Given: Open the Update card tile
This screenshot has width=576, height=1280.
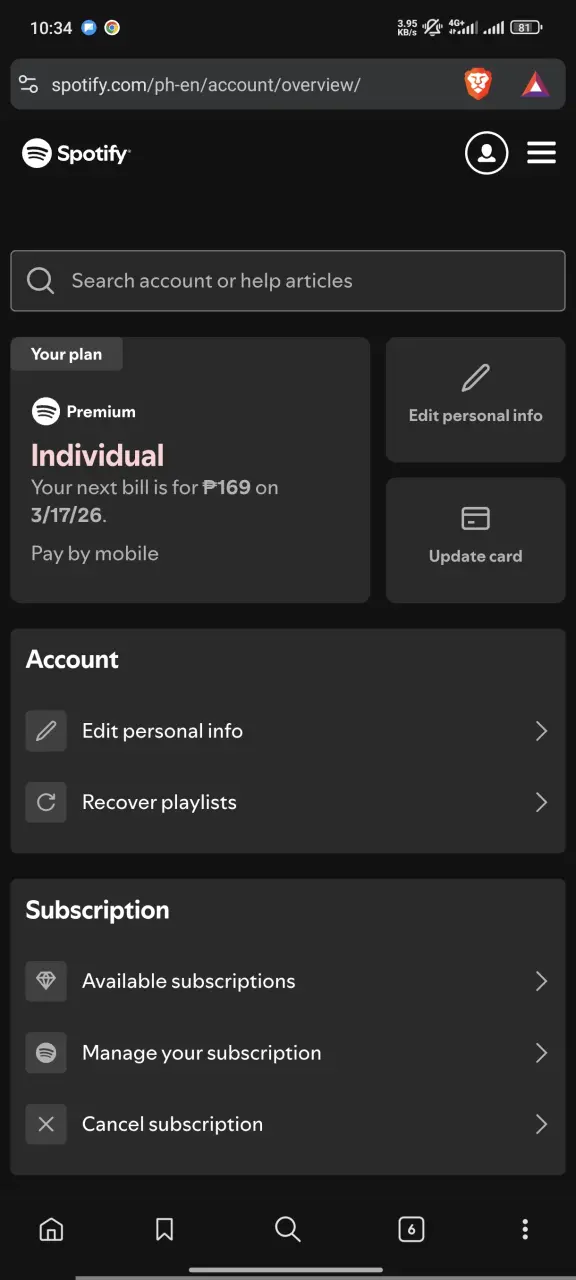Looking at the screenshot, I should pos(476,540).
